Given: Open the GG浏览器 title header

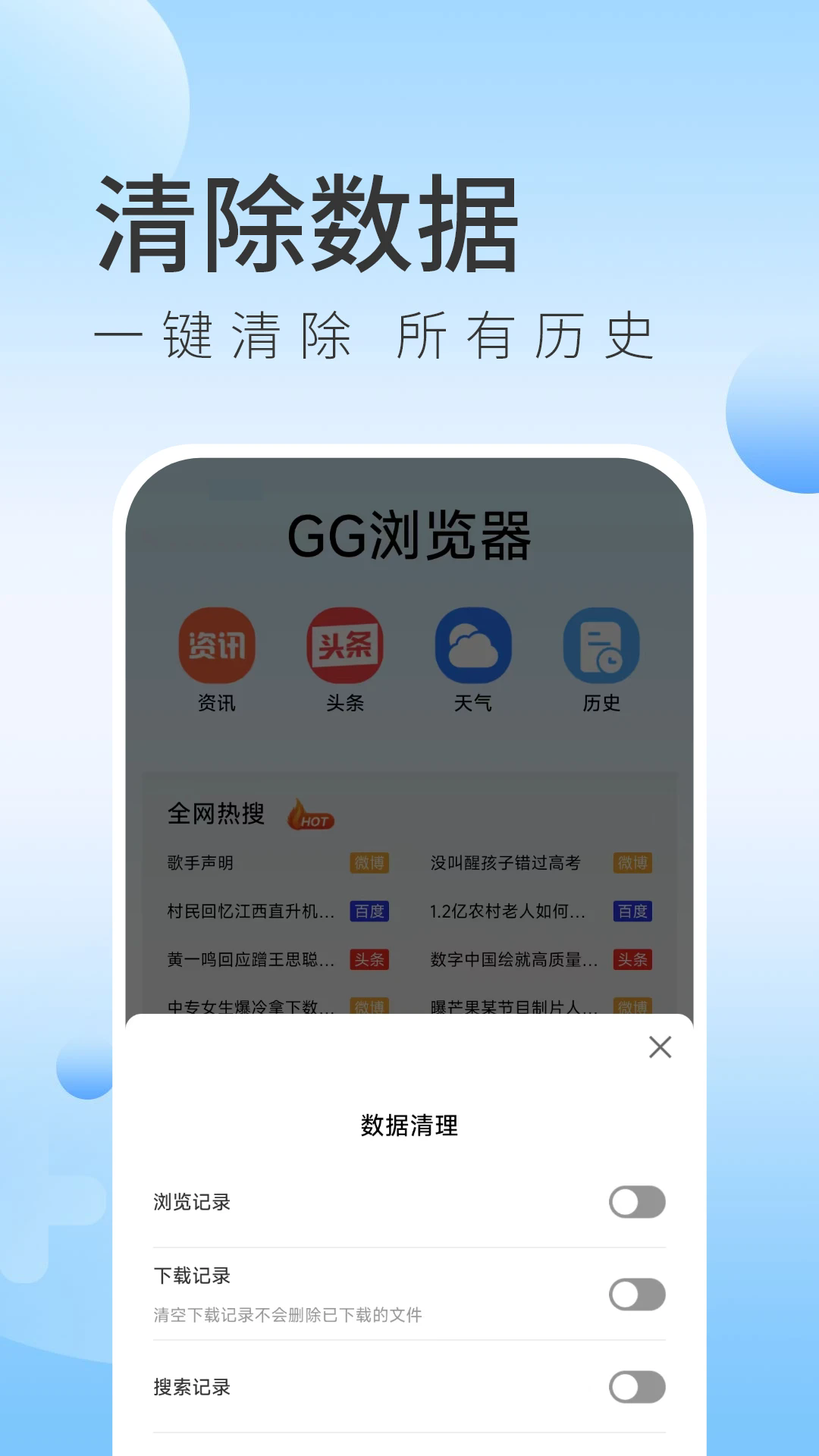Looking at the screenshot, I should tap(409, 535).
